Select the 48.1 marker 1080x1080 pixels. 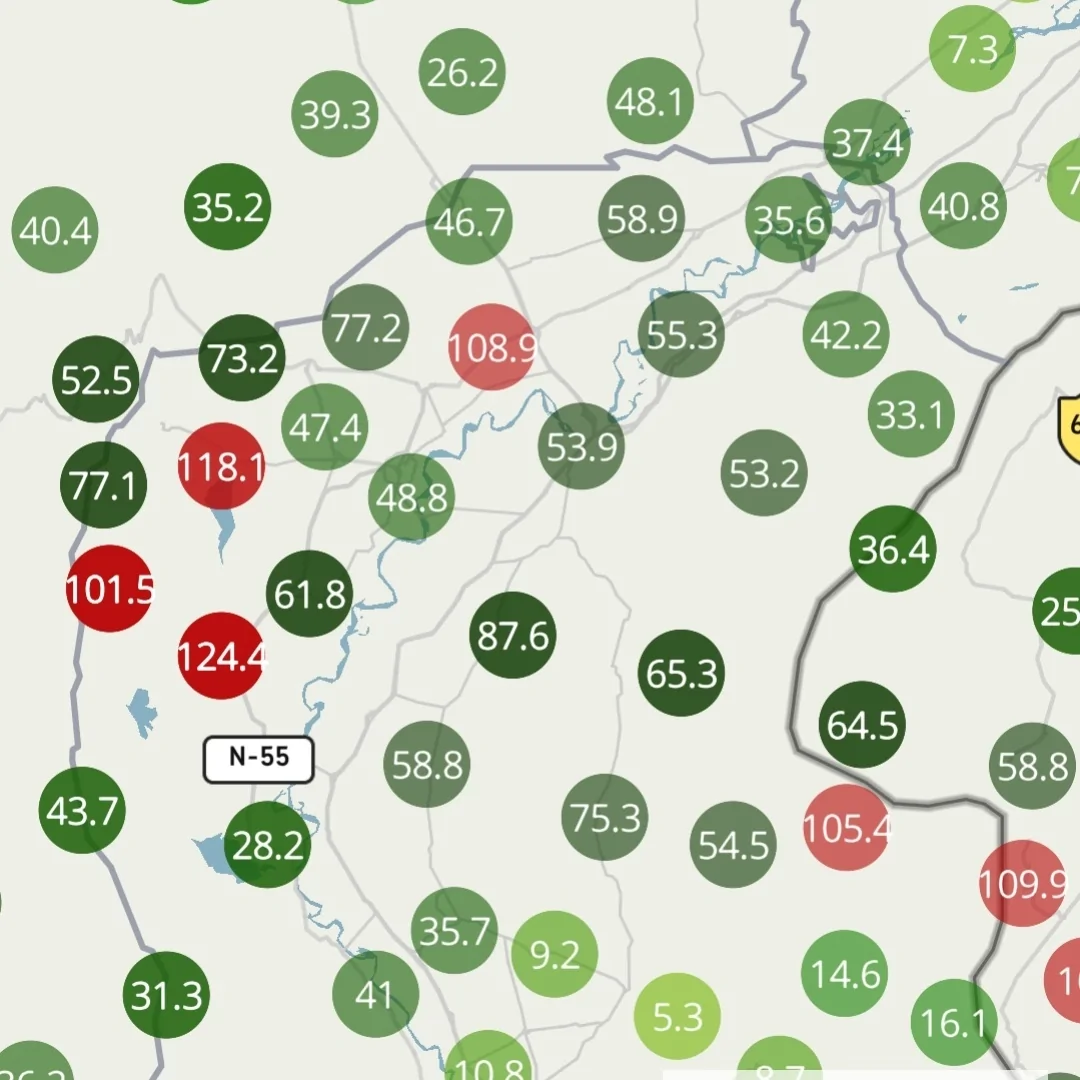point(650,101)
